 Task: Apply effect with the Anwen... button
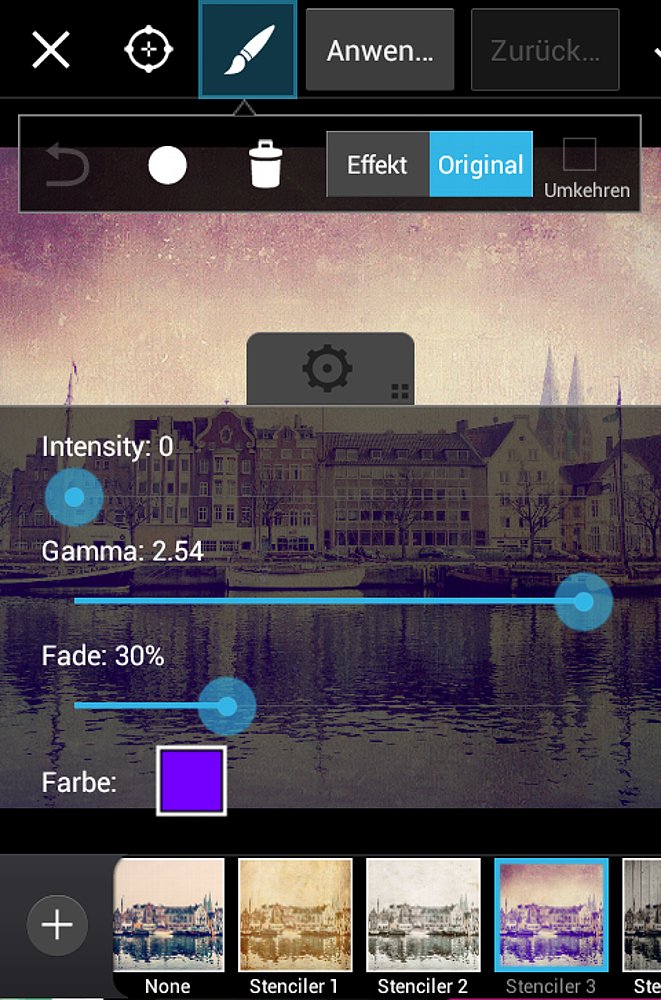coord(380,51)
